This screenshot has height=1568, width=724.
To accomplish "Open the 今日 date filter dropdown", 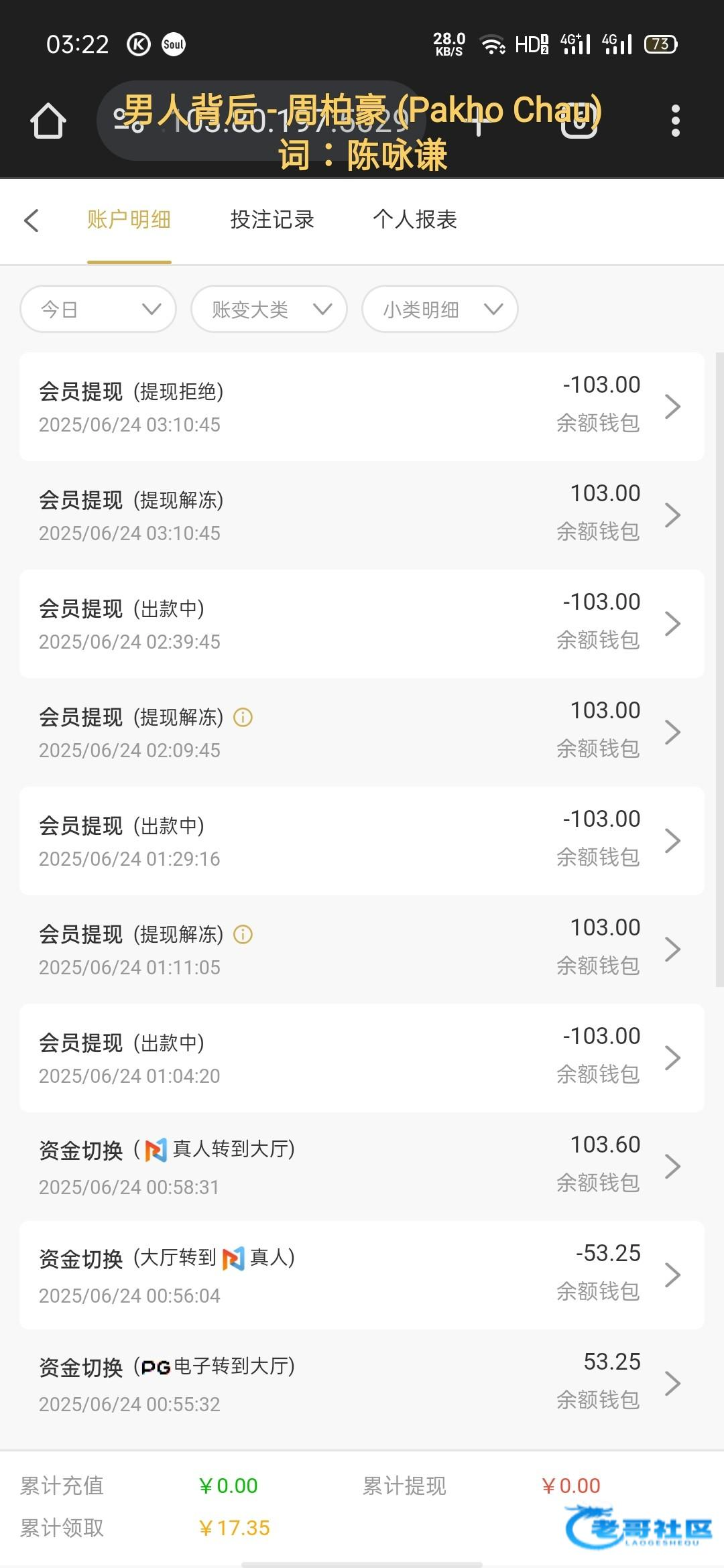I will [x=97, y=309].
